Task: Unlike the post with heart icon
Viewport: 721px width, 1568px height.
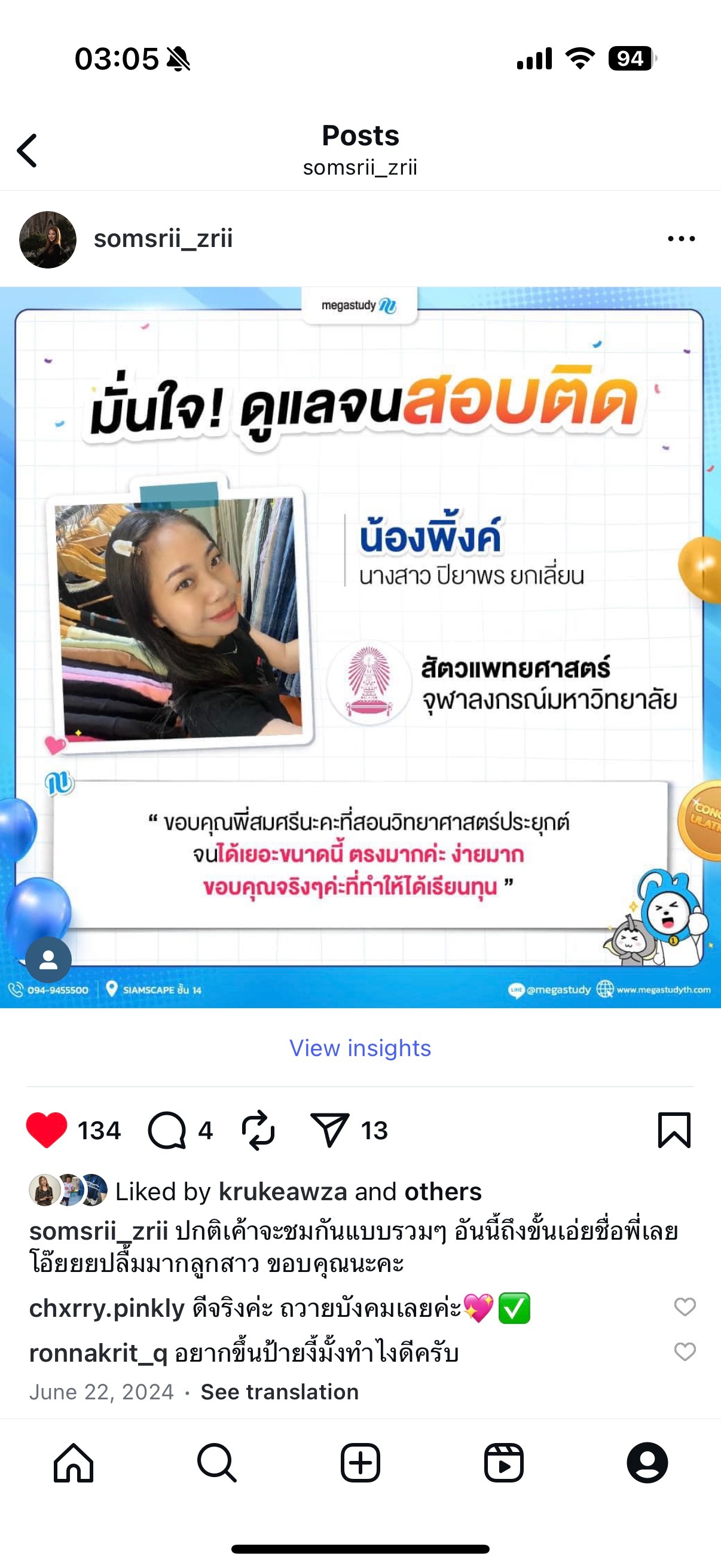Action: [x=47, y=1130]
